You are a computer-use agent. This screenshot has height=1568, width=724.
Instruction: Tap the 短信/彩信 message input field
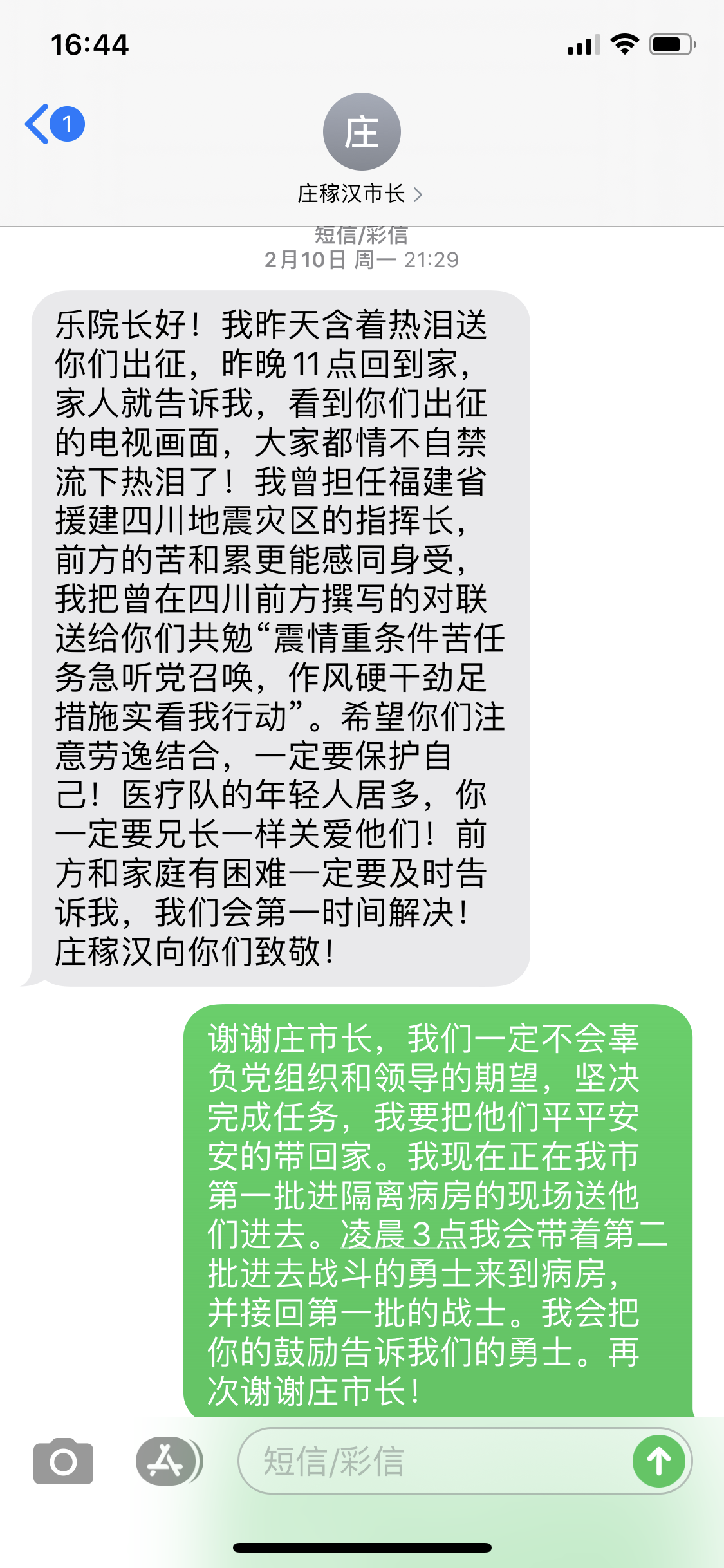[434, 1461]
